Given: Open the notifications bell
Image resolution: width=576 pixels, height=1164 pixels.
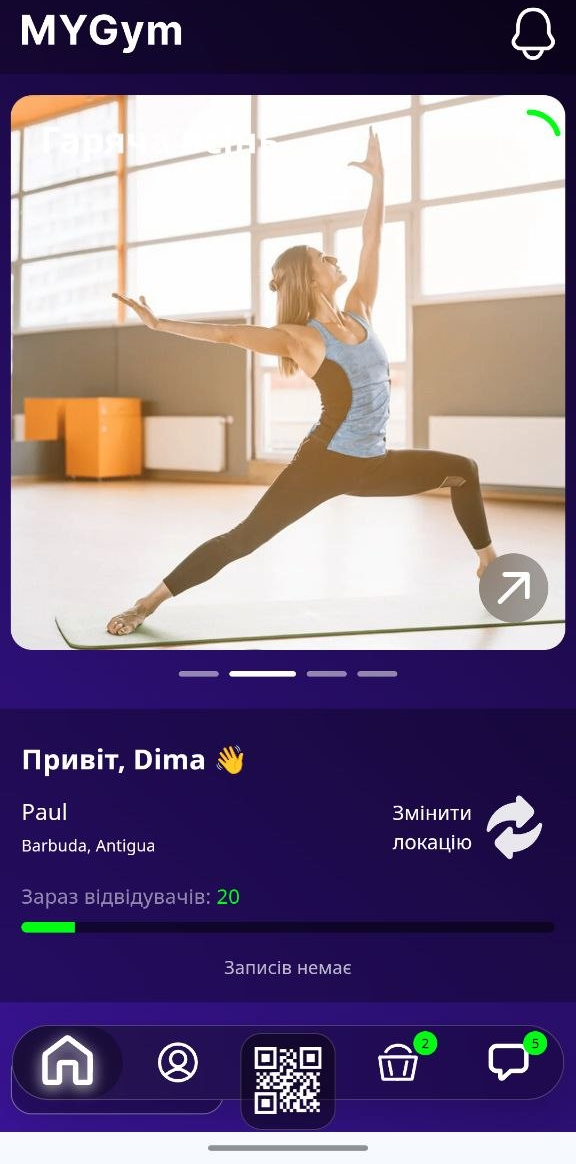Looking at the screenshot, I should (x=533, y=33).
